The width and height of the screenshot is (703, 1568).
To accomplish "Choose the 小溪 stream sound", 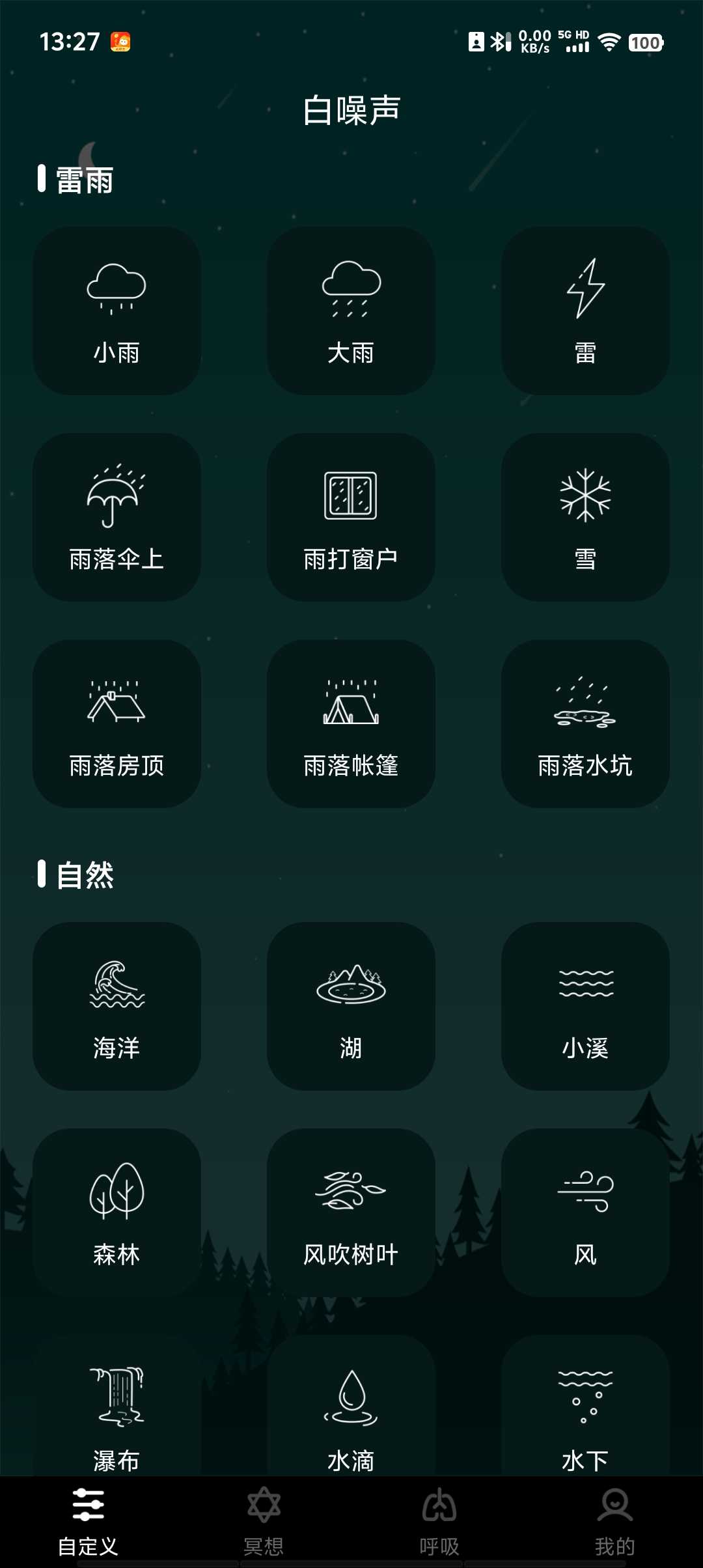I will [x=585, y=1006].
